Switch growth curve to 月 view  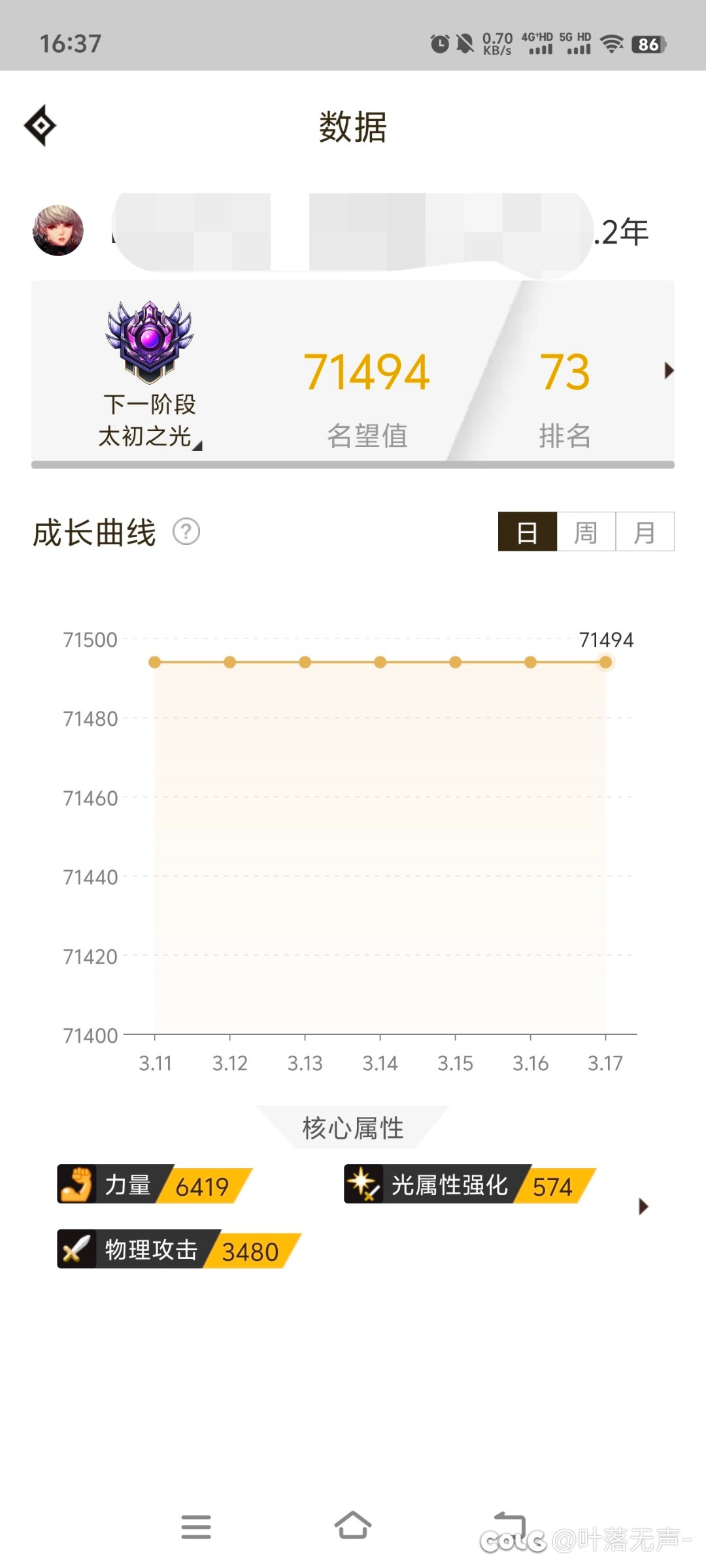click(645, 532)
